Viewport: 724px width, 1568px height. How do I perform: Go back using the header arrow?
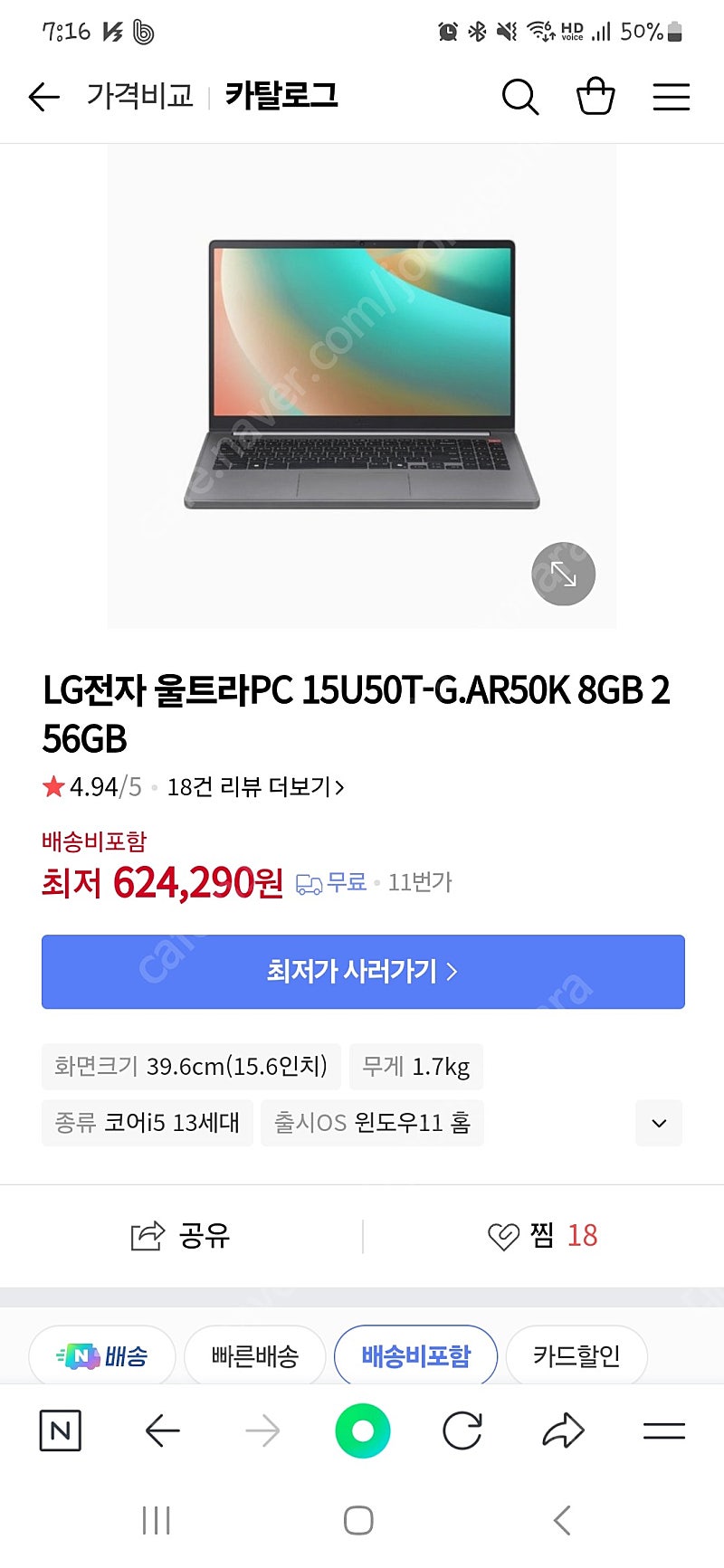pos(43,97)
